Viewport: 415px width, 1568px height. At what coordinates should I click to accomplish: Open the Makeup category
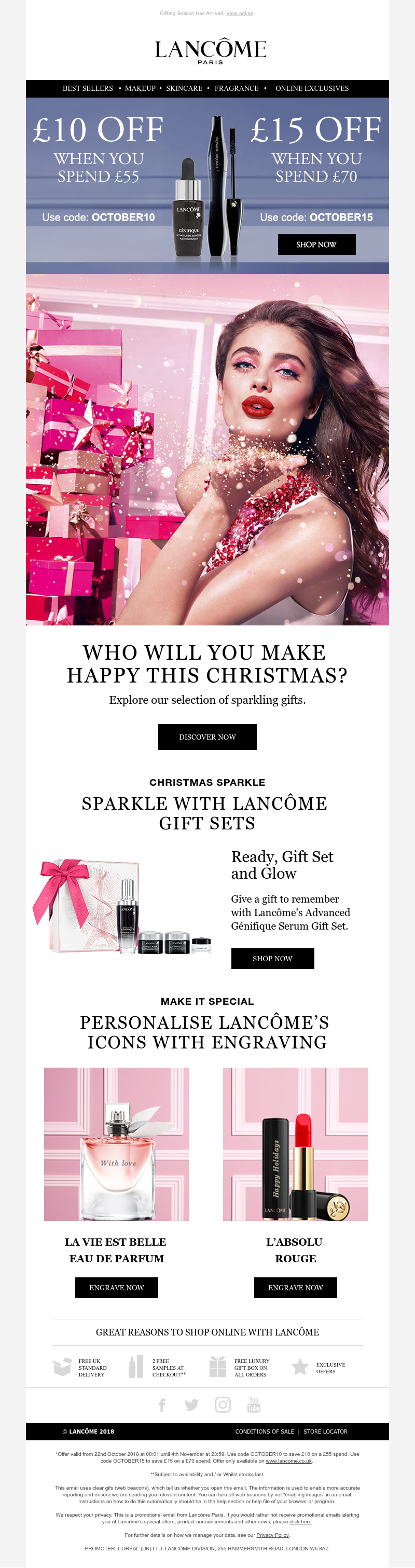point(140,88)
